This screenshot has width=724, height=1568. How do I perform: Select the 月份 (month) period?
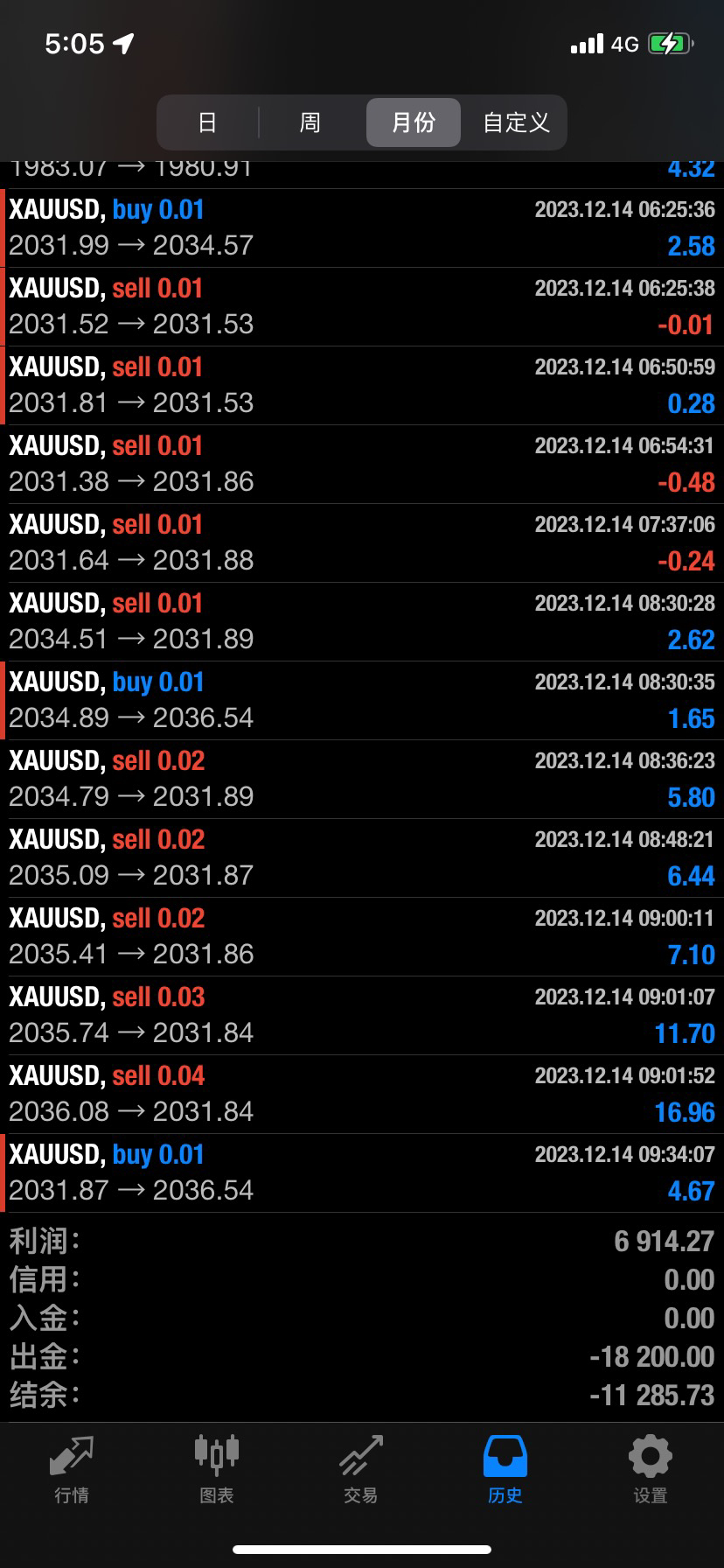pyautogui.click(x=413, y=122)
